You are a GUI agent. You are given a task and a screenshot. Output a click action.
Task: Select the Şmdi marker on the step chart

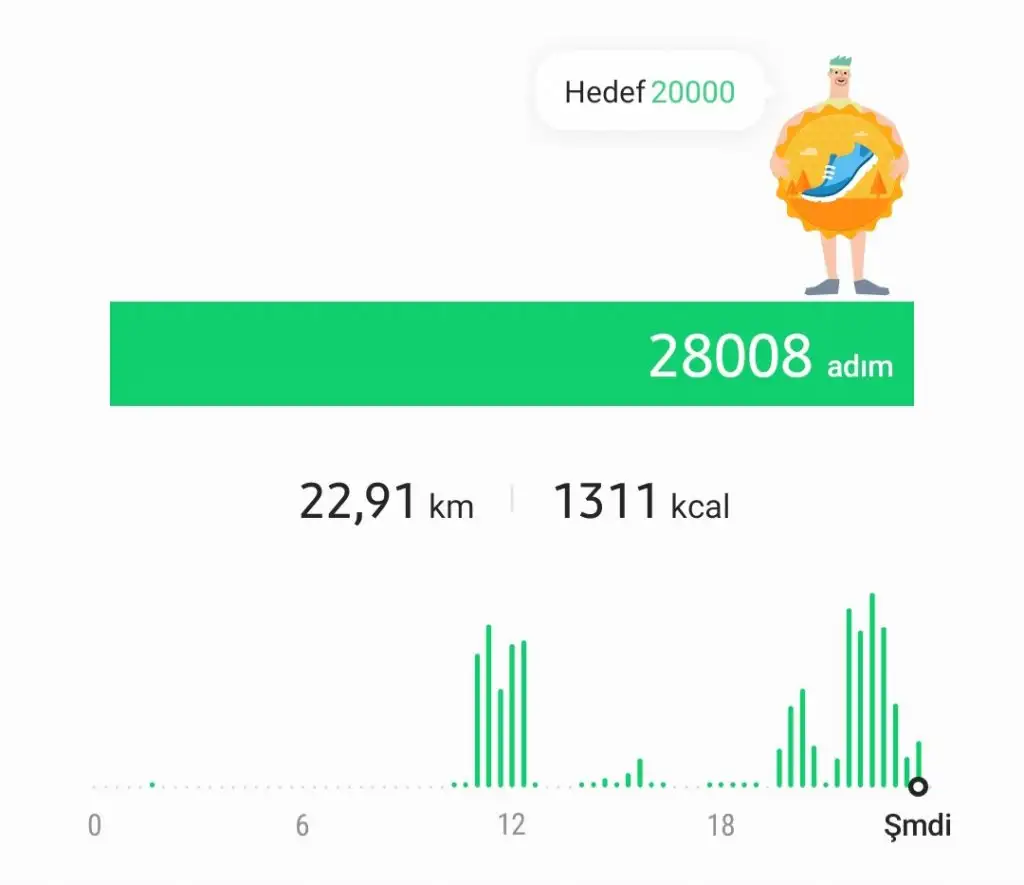(x=917, y=787)
